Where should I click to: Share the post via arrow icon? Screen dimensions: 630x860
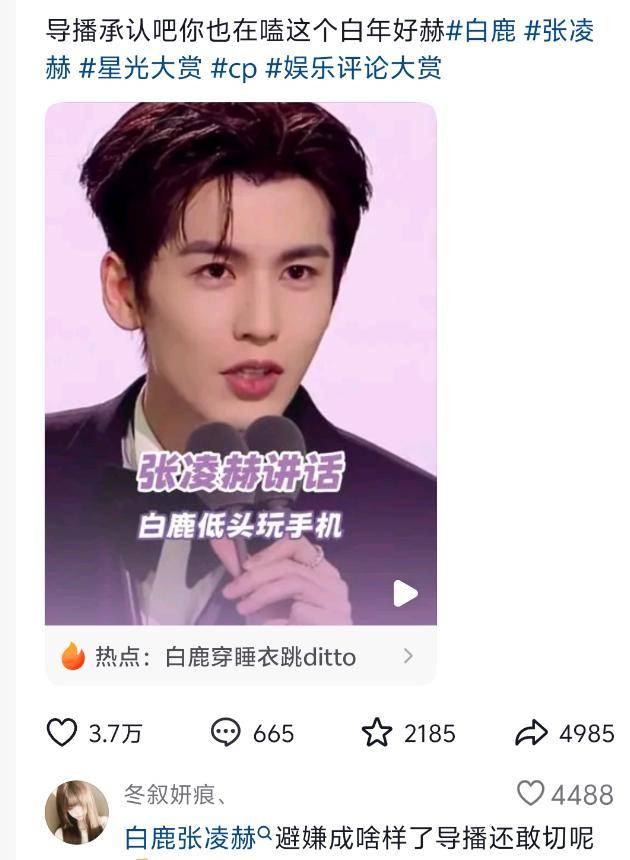(x=531, y=733)
